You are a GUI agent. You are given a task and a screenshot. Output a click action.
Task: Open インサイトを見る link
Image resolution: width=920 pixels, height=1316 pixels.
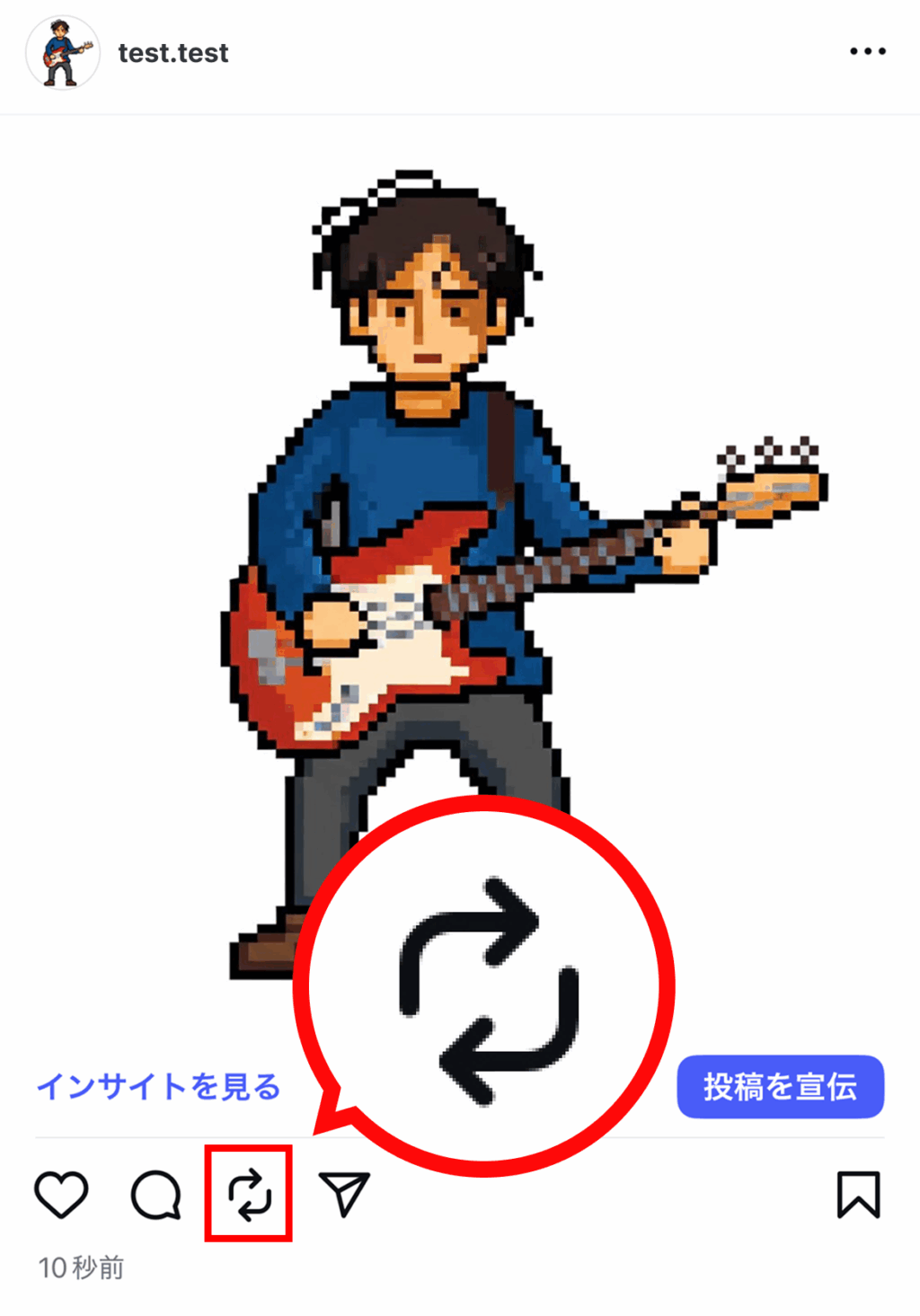[x=158, y=1087]
